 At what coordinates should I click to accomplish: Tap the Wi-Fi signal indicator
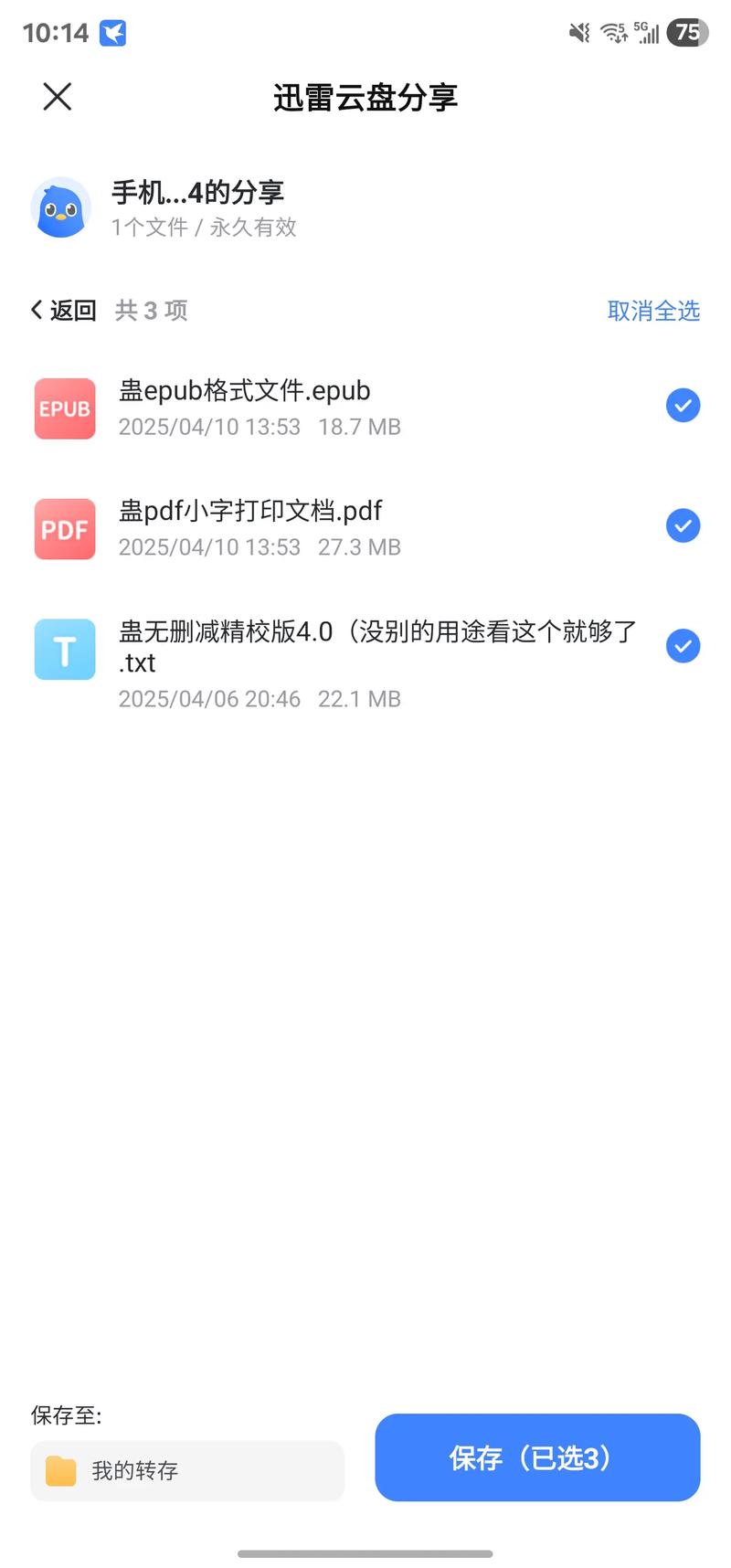click(612, 32)
